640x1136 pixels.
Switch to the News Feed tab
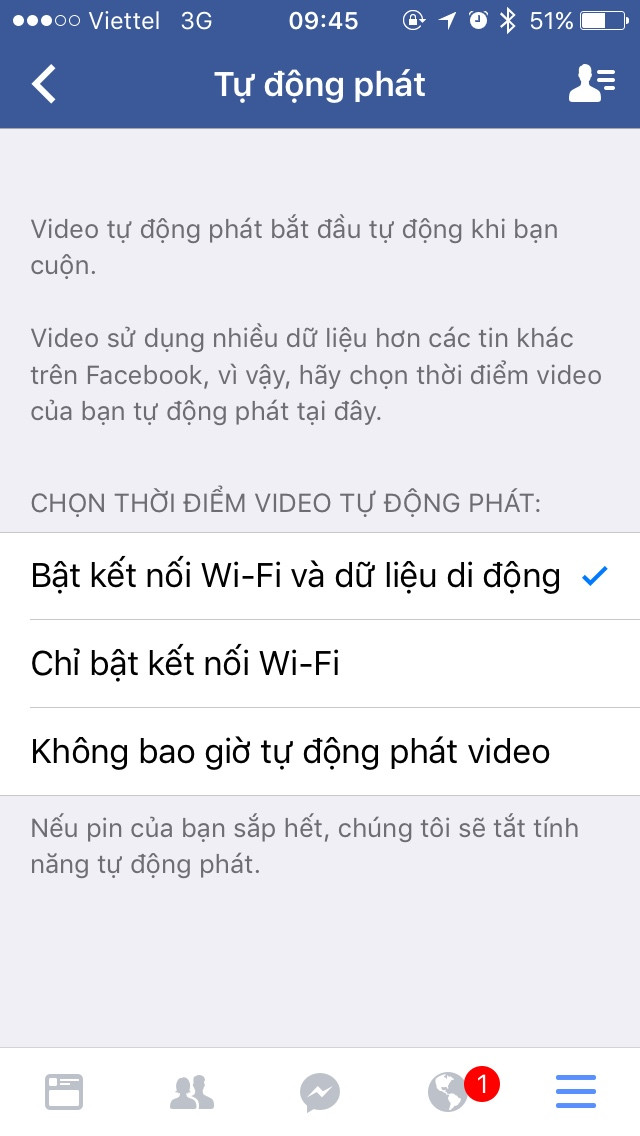tap(64, 1092)
